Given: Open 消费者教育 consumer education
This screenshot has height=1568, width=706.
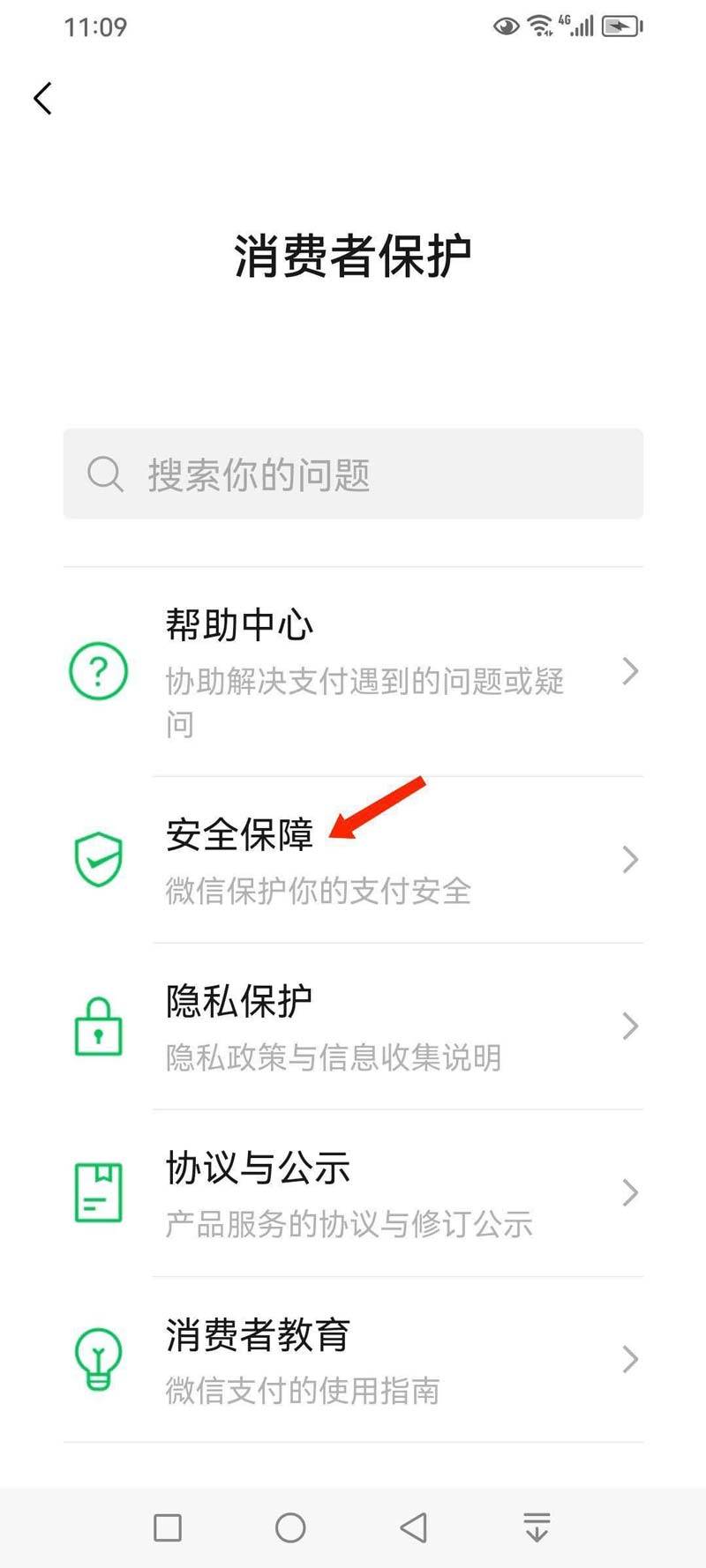Looking at the screenshot, I should pyautogui.click(x=353, y=1360).
